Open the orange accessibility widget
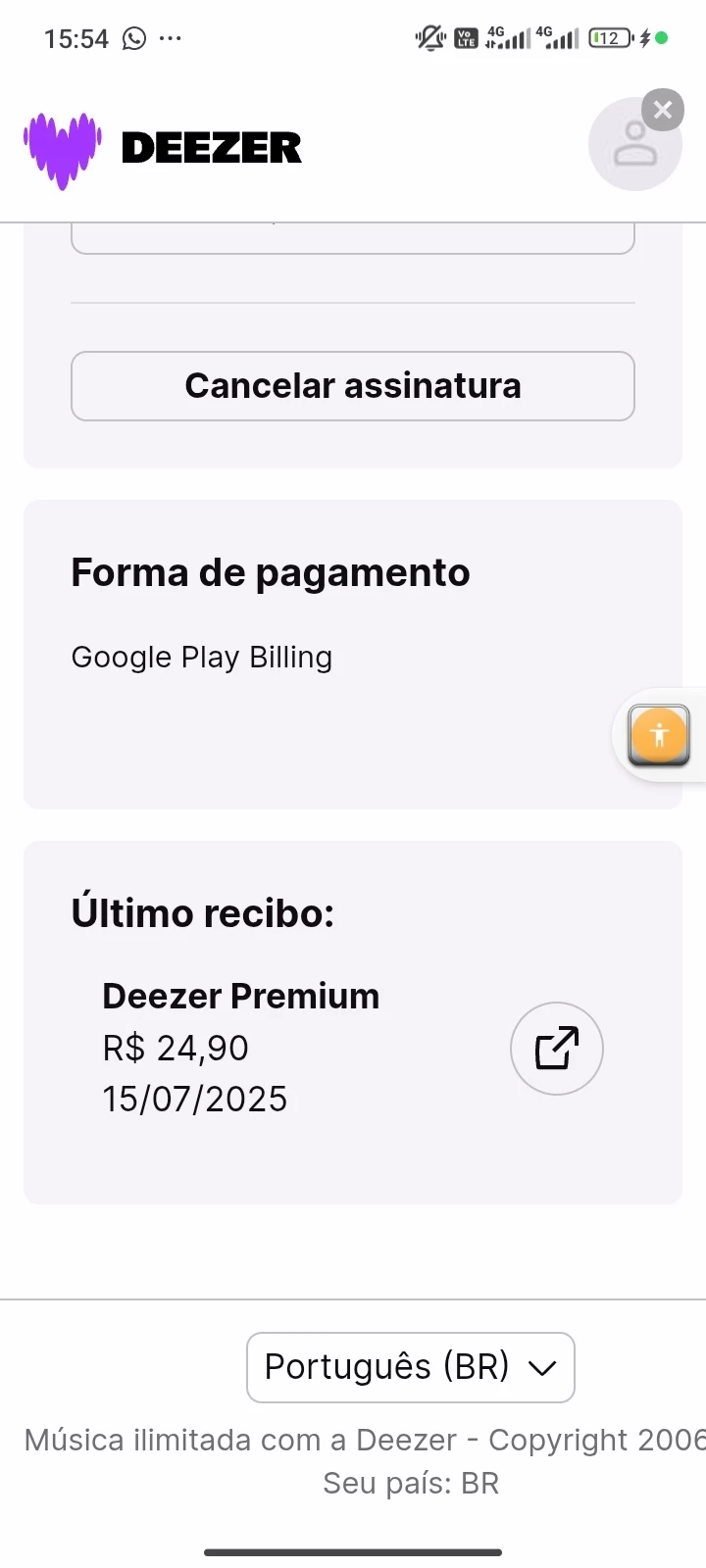 [x=659, y=735]
